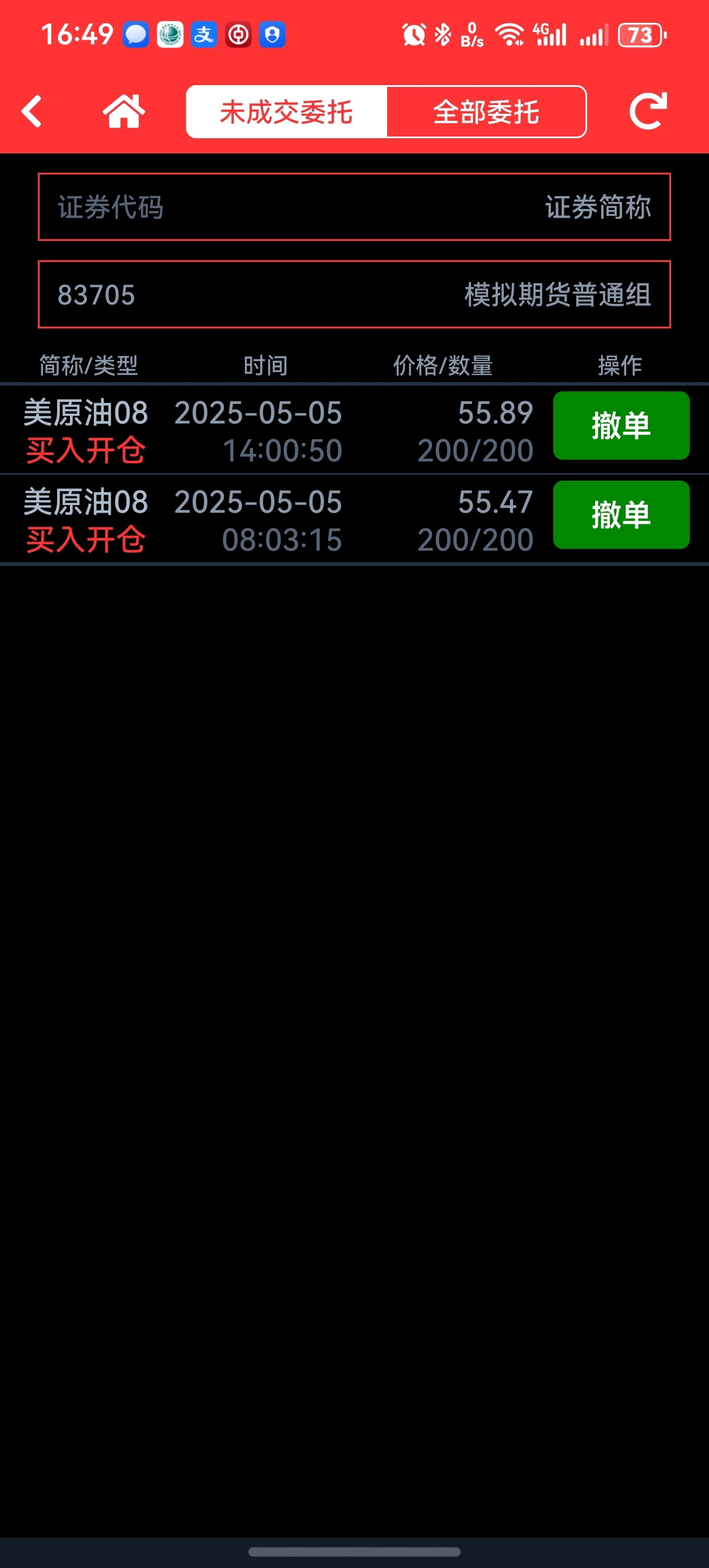Refresh the order list
Image resolution: width=709 pixels, height=1568 pixels.
(x=648, y=111)
